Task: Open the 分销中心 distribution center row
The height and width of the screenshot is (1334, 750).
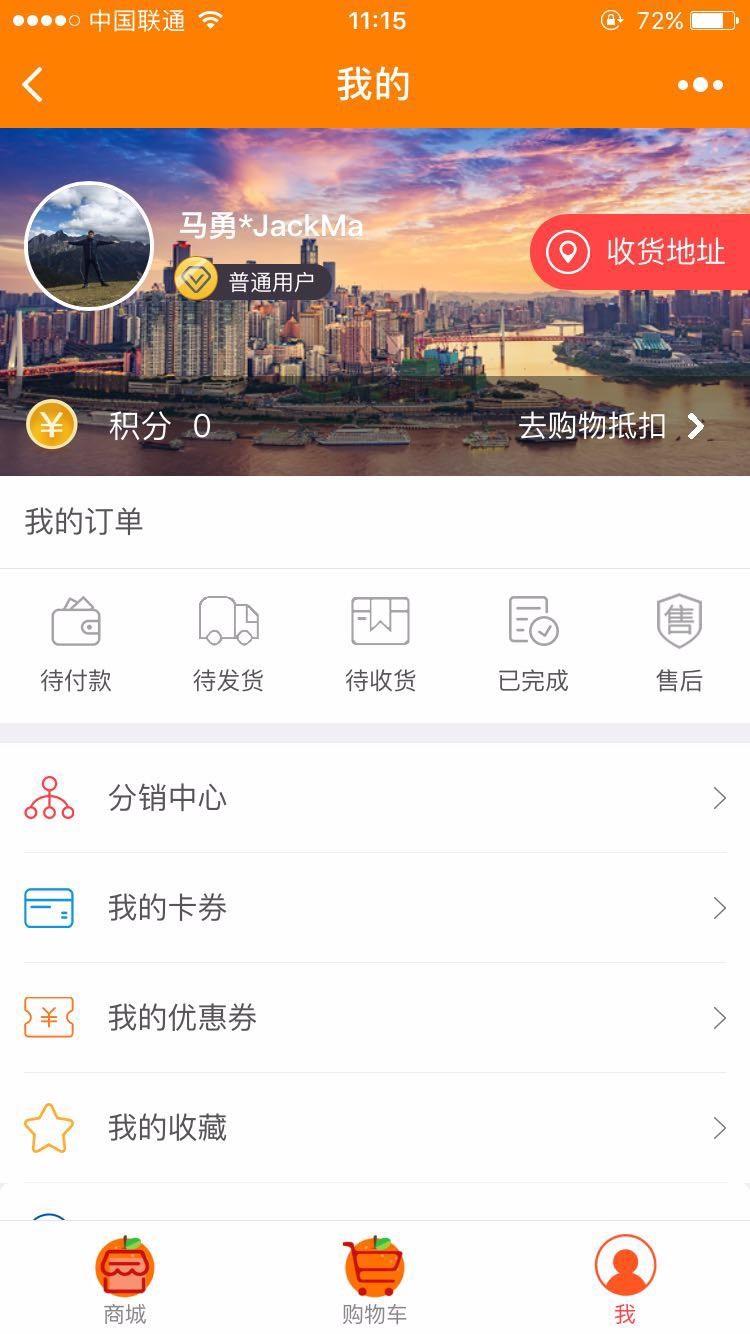Action: [x=375, y=798]
